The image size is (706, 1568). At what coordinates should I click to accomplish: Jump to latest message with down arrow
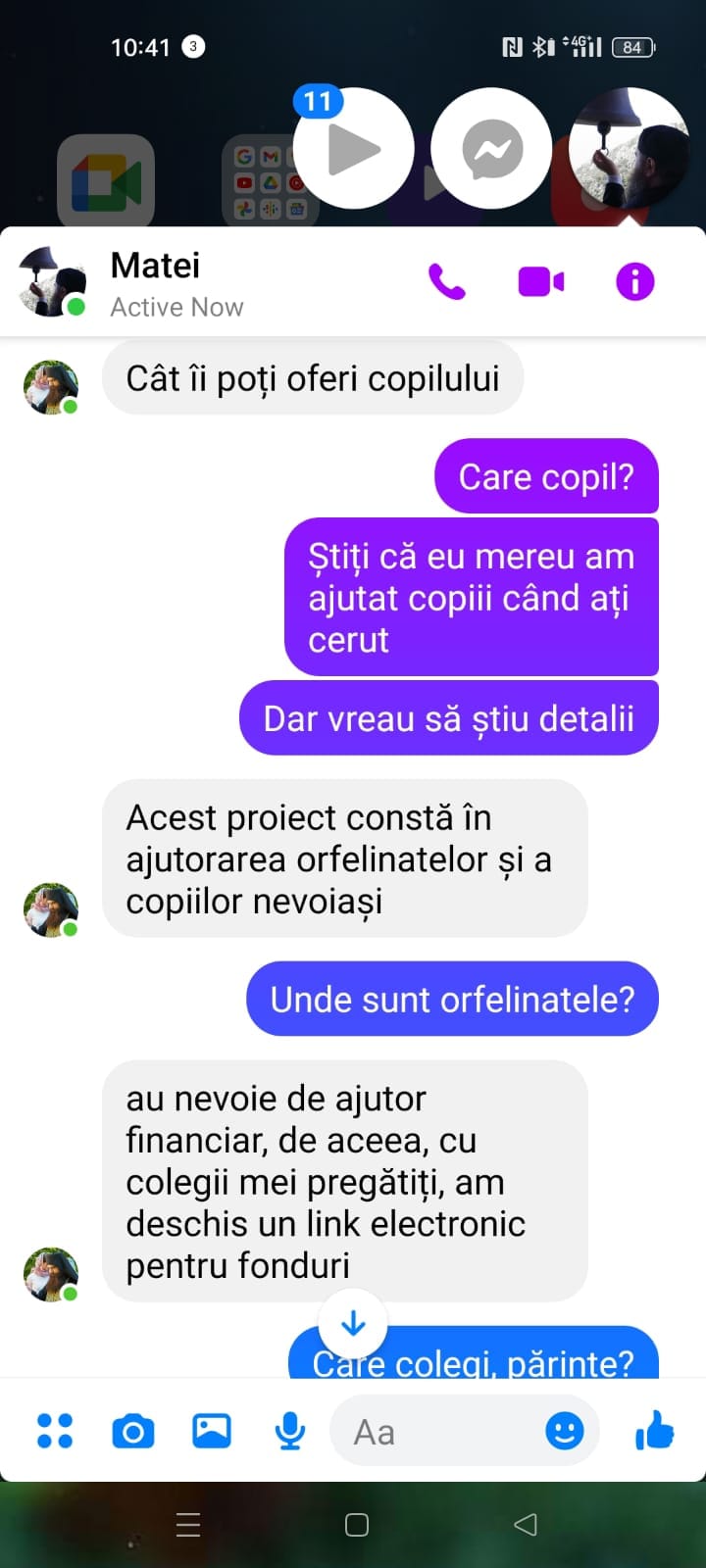click(x=353, y=1324)
